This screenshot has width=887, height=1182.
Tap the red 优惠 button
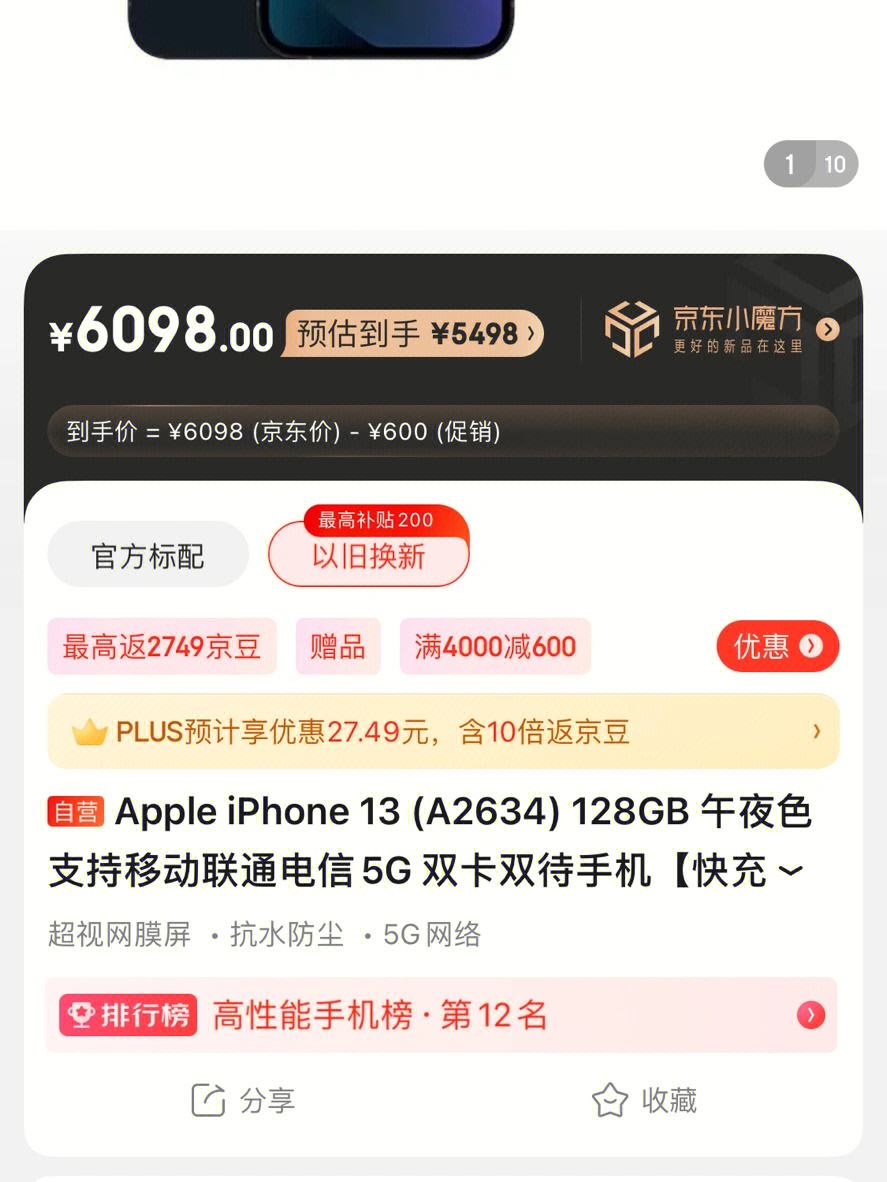pos(777,647)
